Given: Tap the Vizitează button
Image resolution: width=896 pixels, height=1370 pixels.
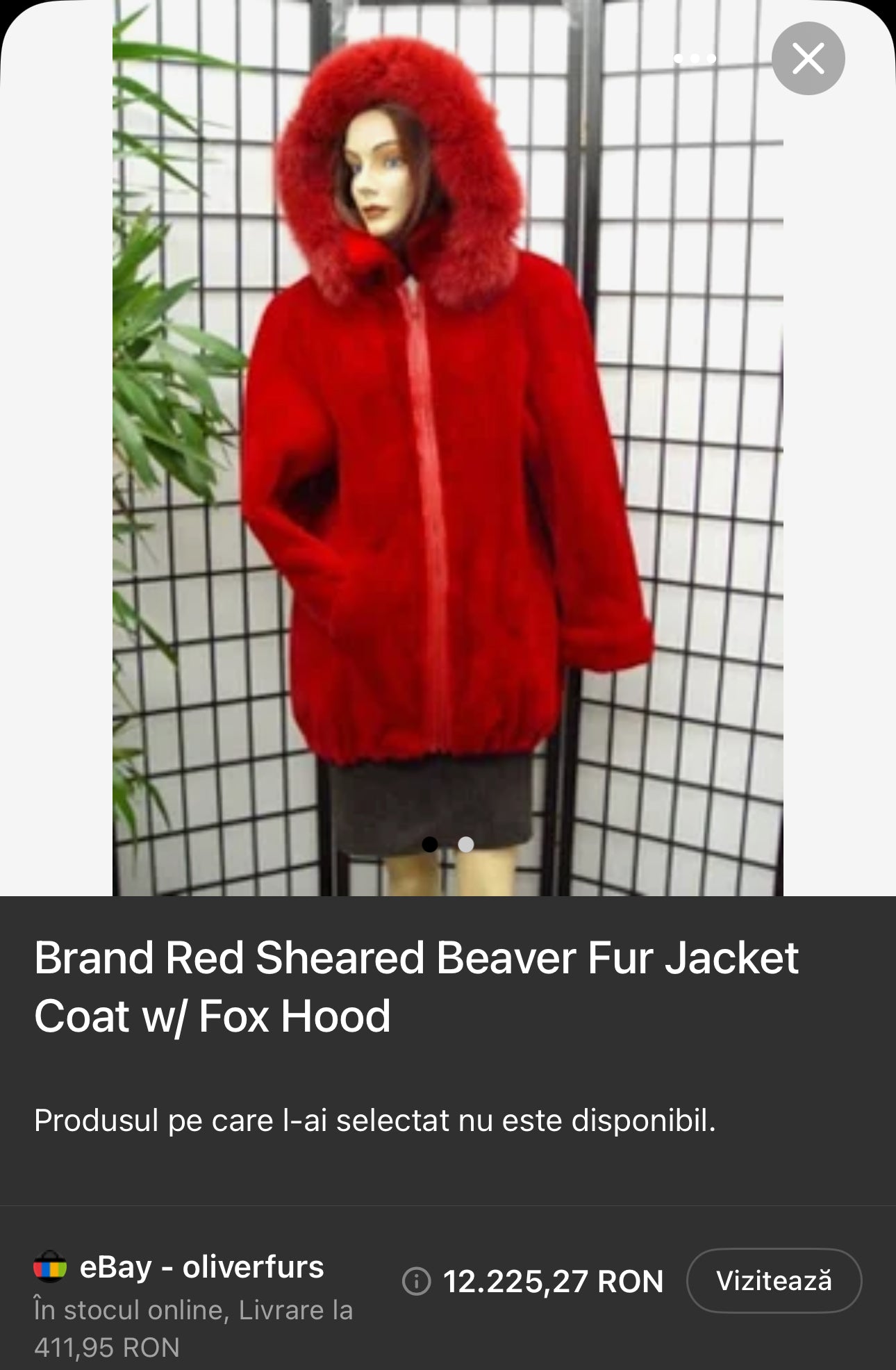Looking at the screenshot, I should (x=774, y=1280).
